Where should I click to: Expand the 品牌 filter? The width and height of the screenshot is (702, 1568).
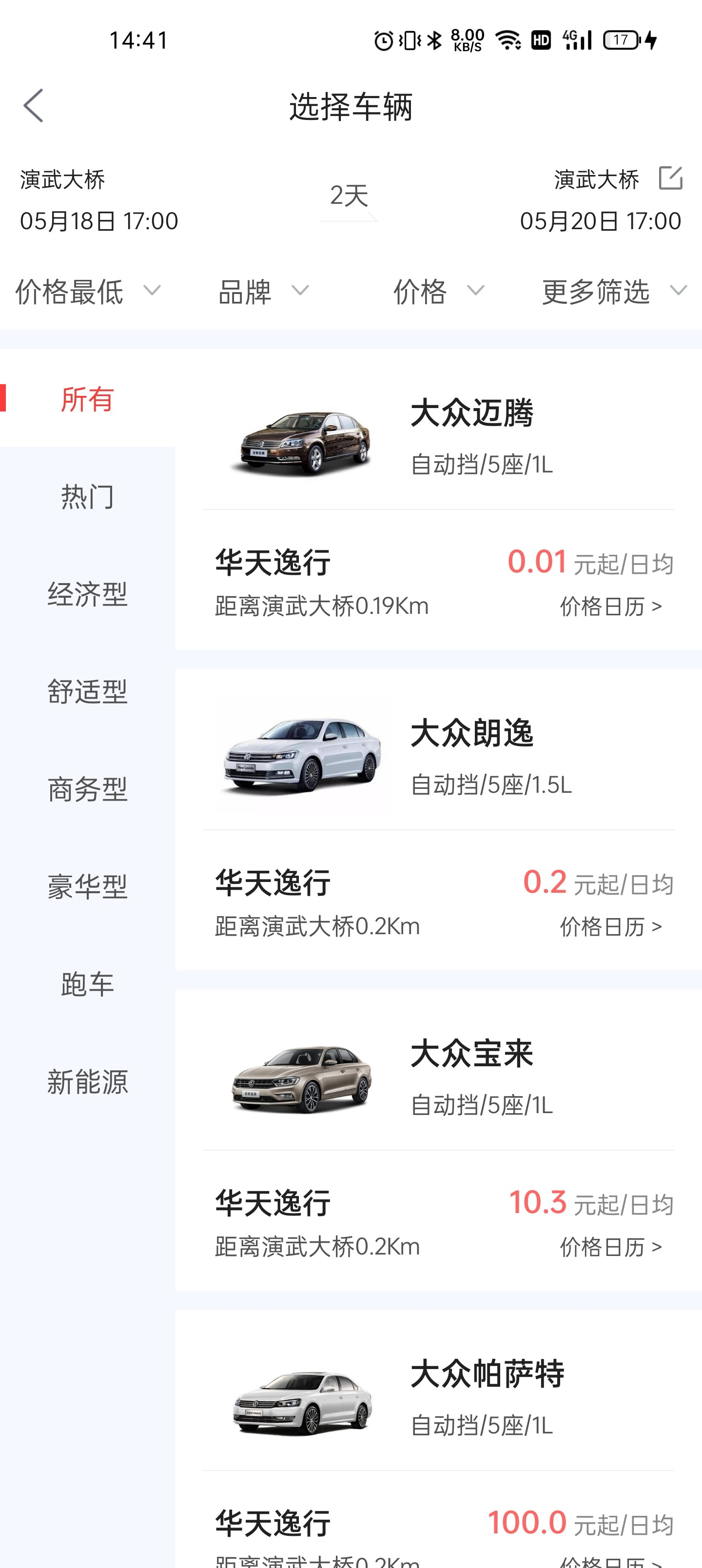pos(263,292)
